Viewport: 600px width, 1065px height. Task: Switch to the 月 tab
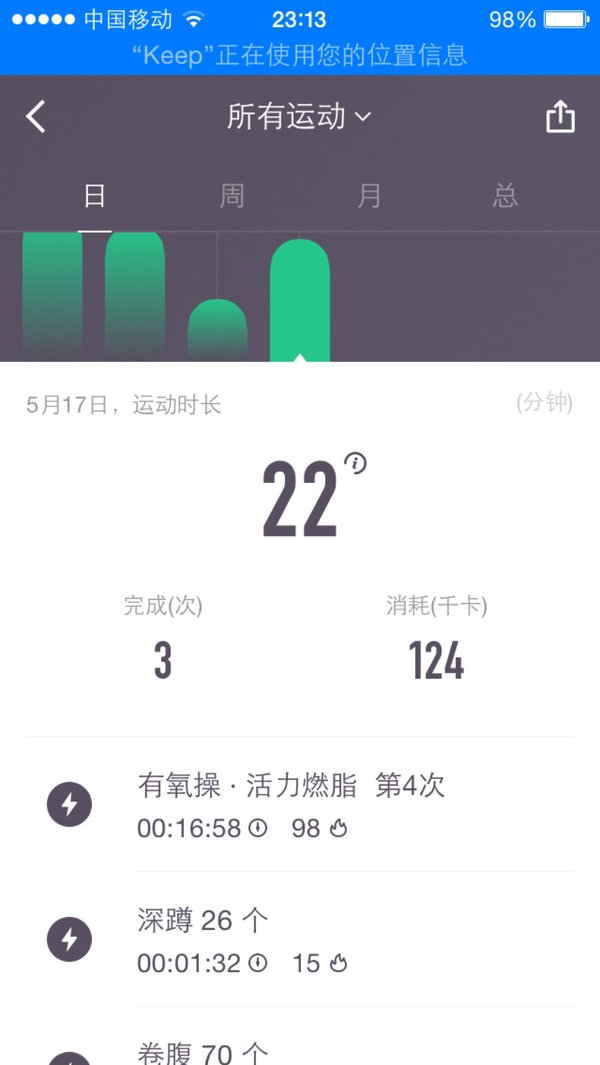pyautogui.click(x=369, y=197)
